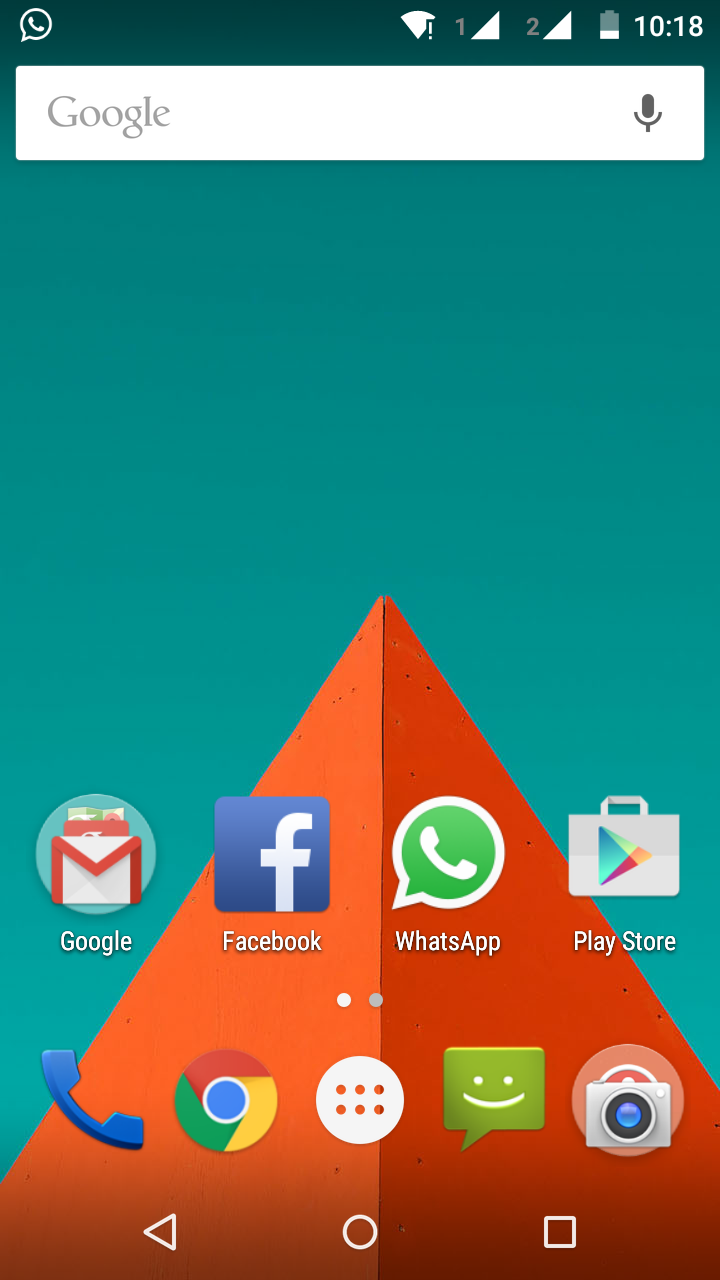Open the Google folder
The image size is (720, 1280).
[96, 853]
